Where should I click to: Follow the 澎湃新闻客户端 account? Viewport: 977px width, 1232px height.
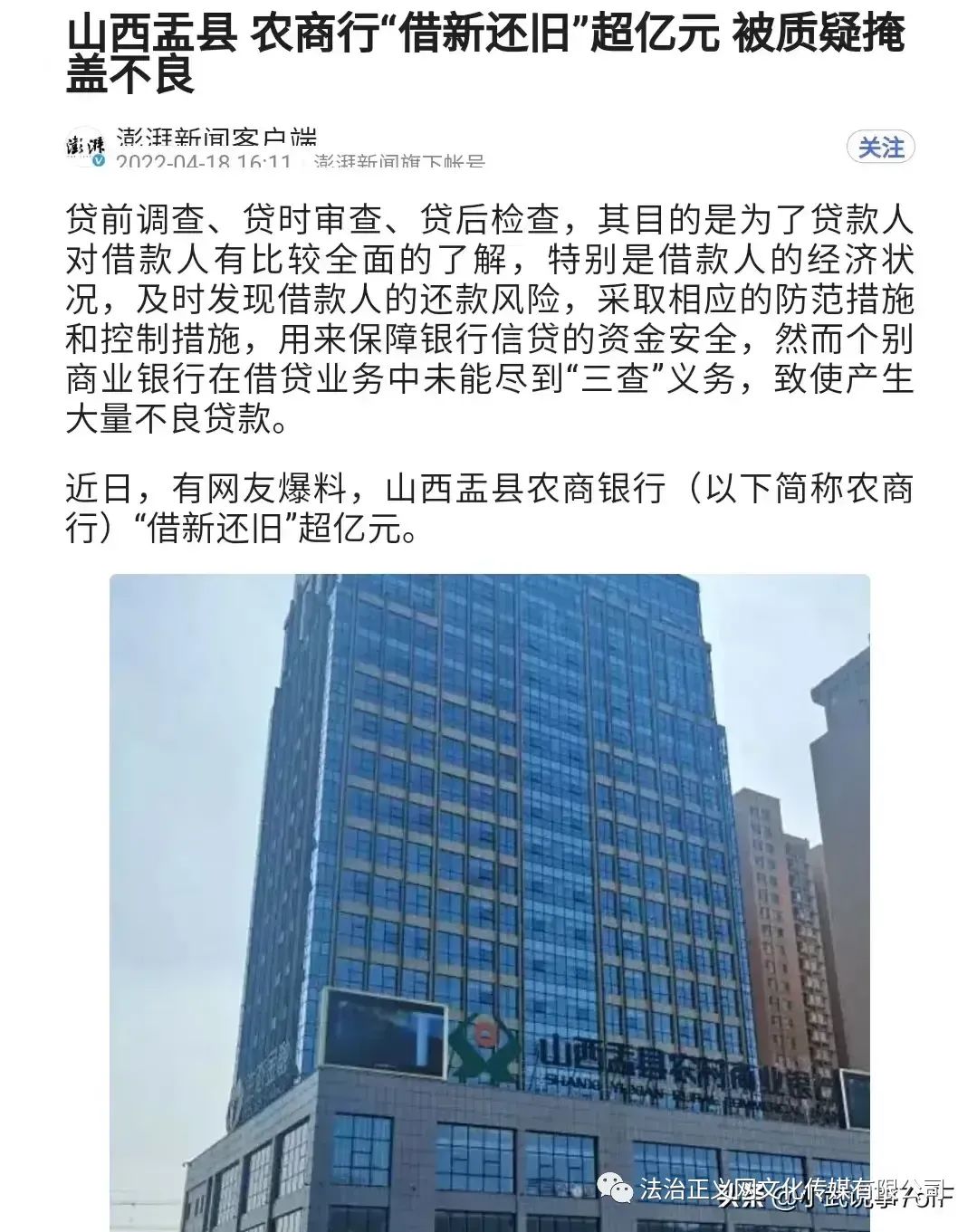click(880, 147)
